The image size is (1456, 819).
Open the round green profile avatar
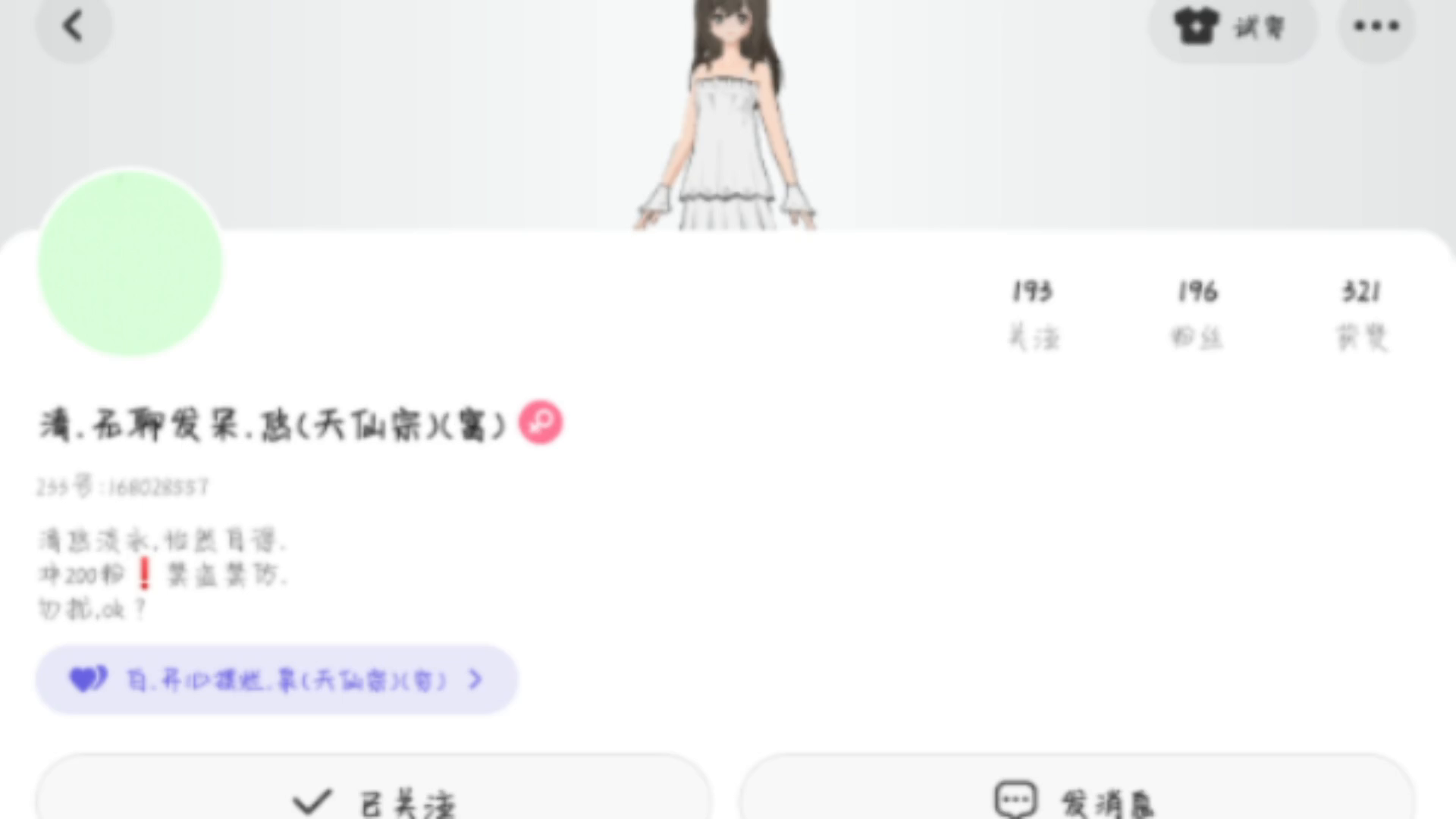(130, 262)
